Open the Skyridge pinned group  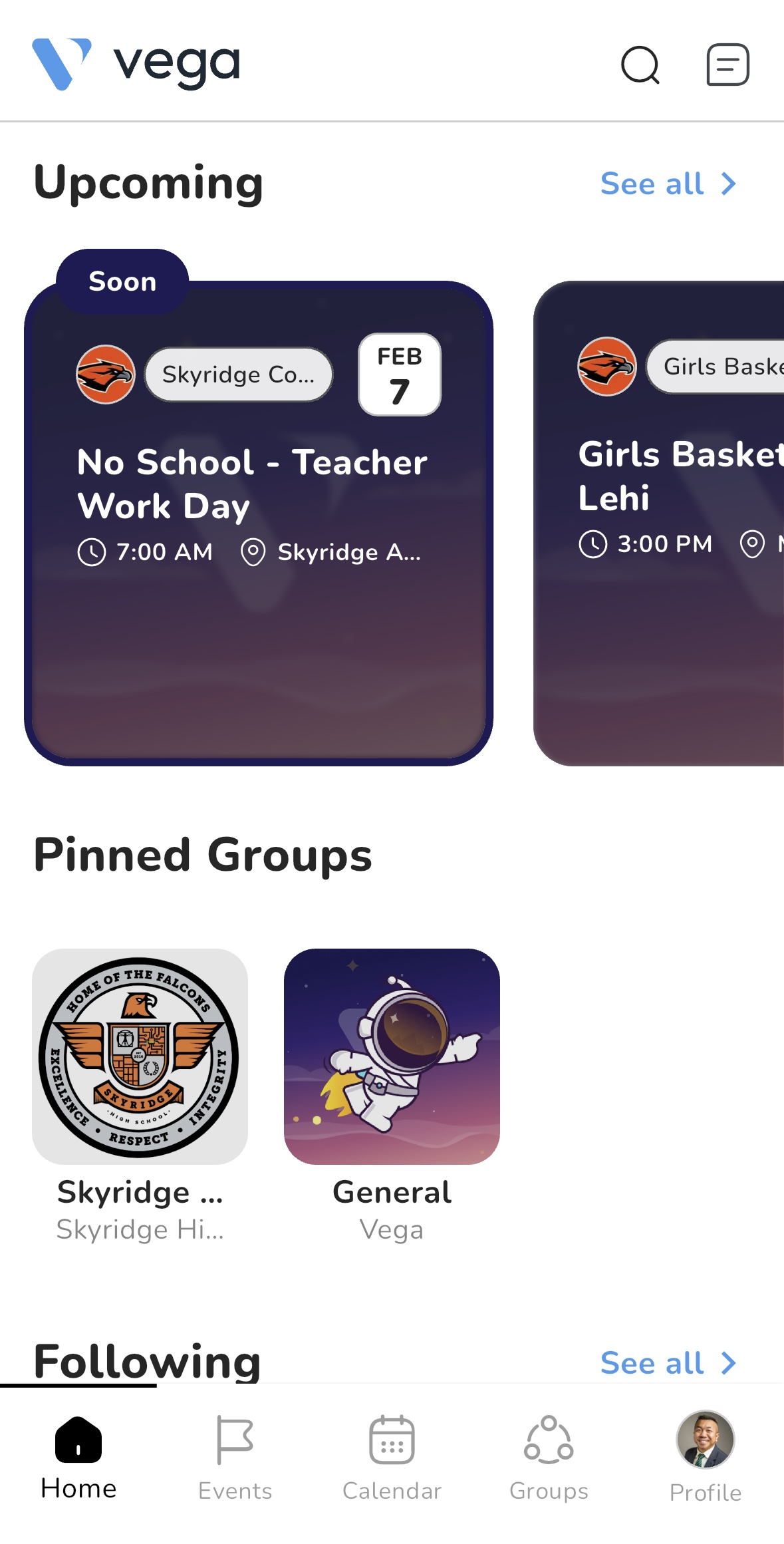pyautogui.click(x=140, y=1056)
